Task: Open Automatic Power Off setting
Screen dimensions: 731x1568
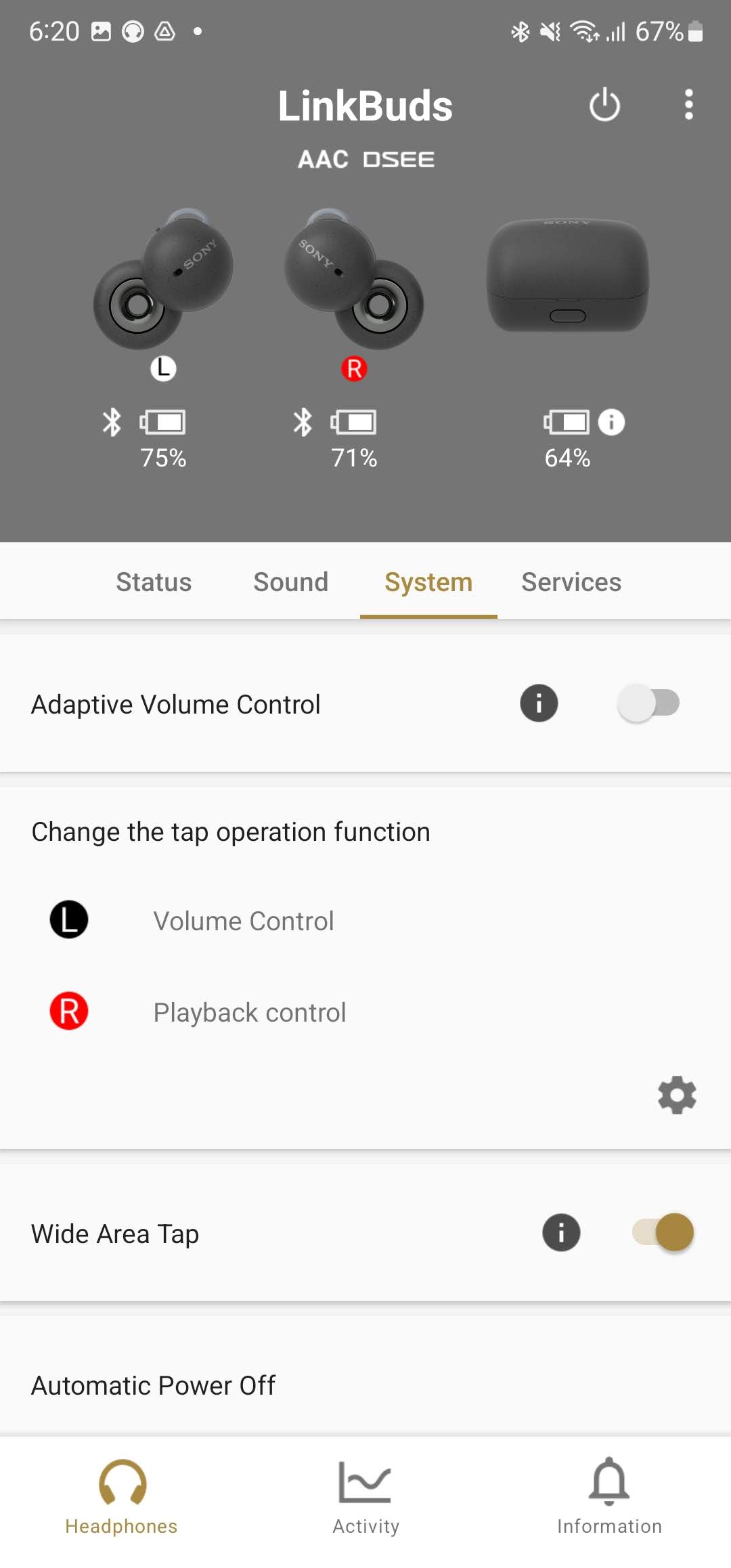Action: click(x=365, y=1385)
